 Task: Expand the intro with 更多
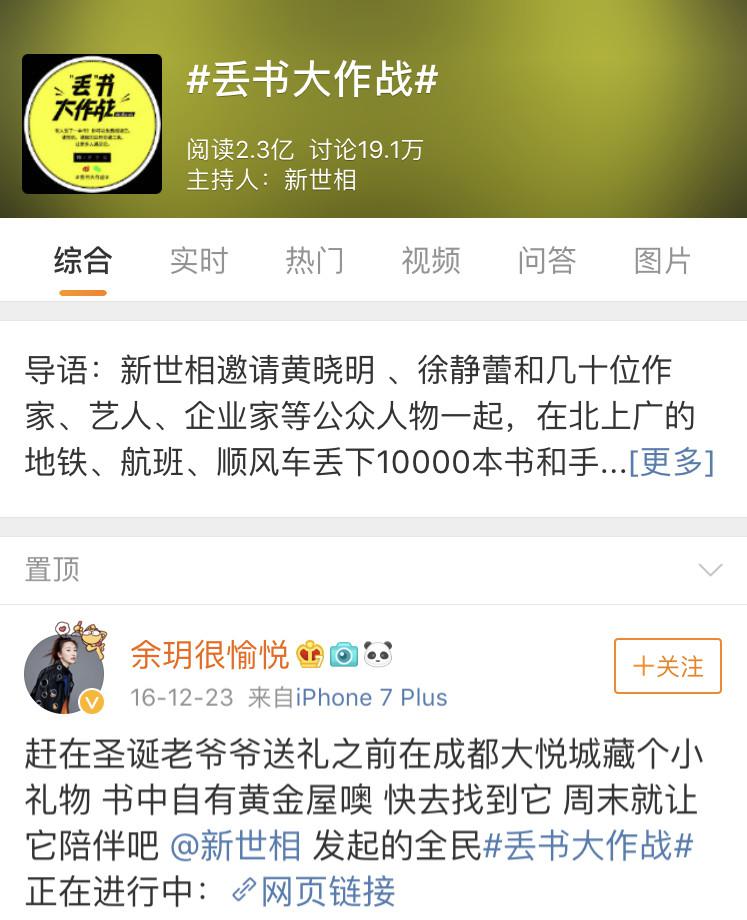[671, 462]
